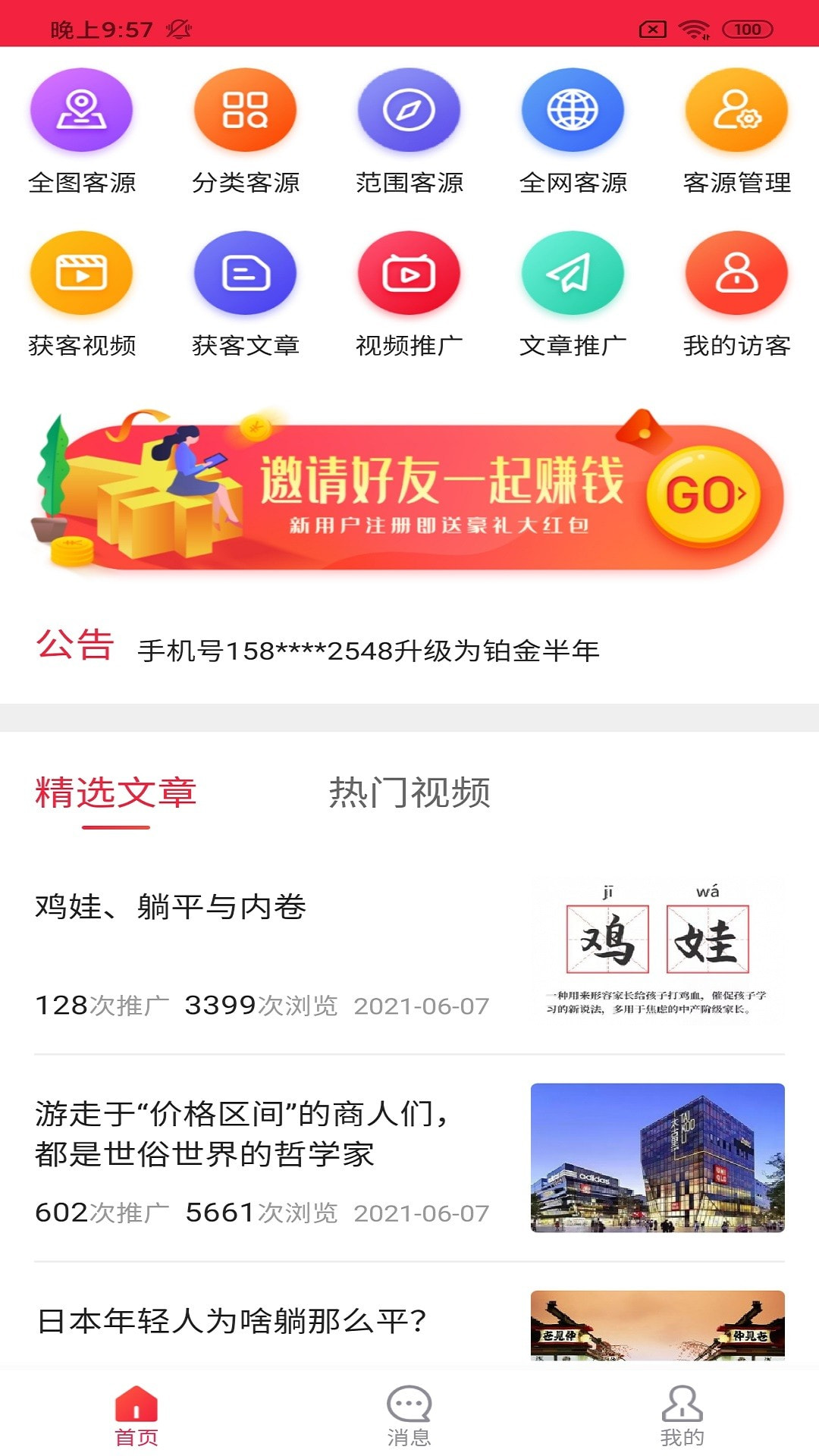Tap the 邀请好友一起赚钱 invite banner
This screenshot has height=1456, width=819.
click(x=409, y=494)
